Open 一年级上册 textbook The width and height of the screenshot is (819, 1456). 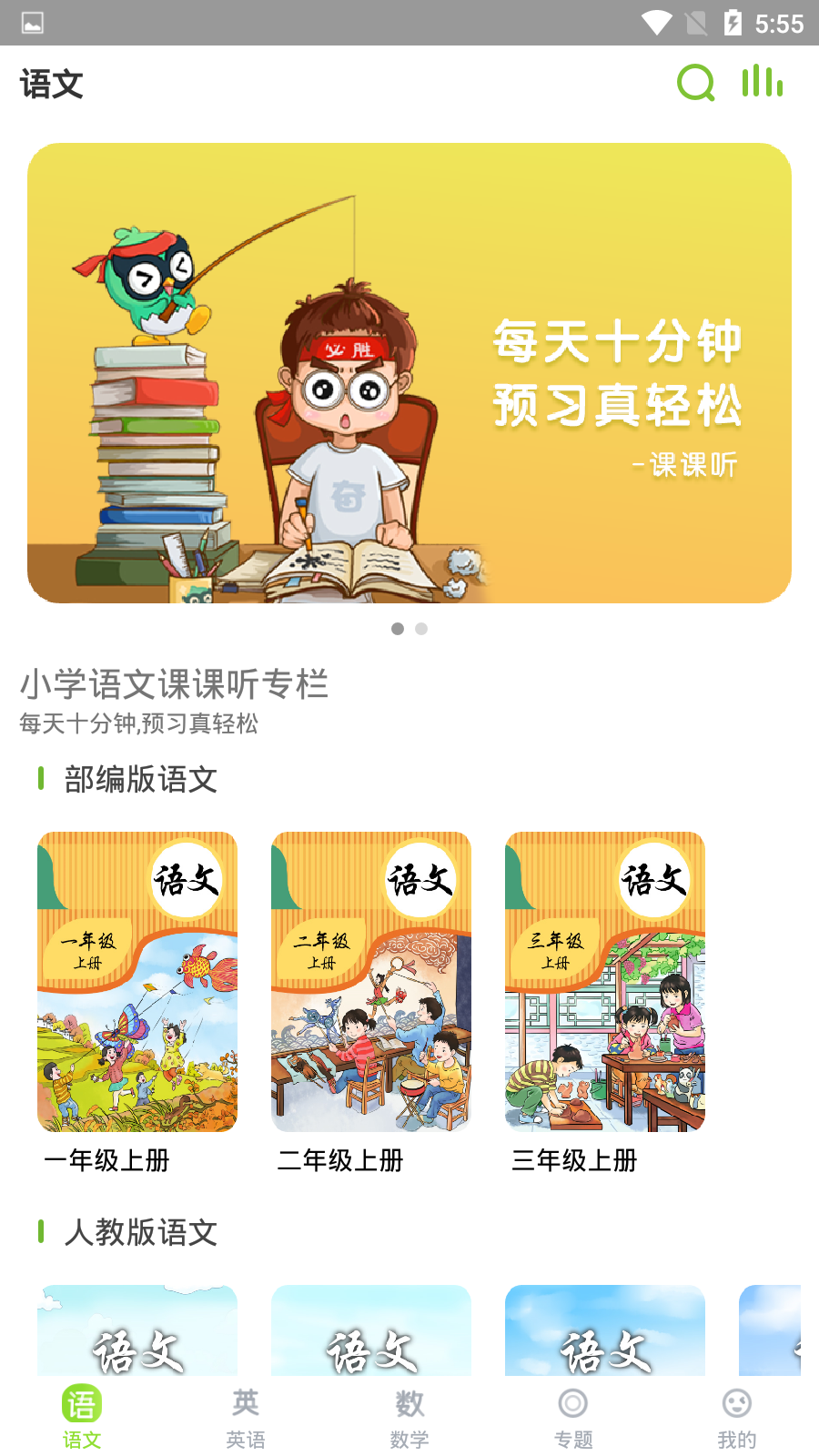(x=136, y=981)
